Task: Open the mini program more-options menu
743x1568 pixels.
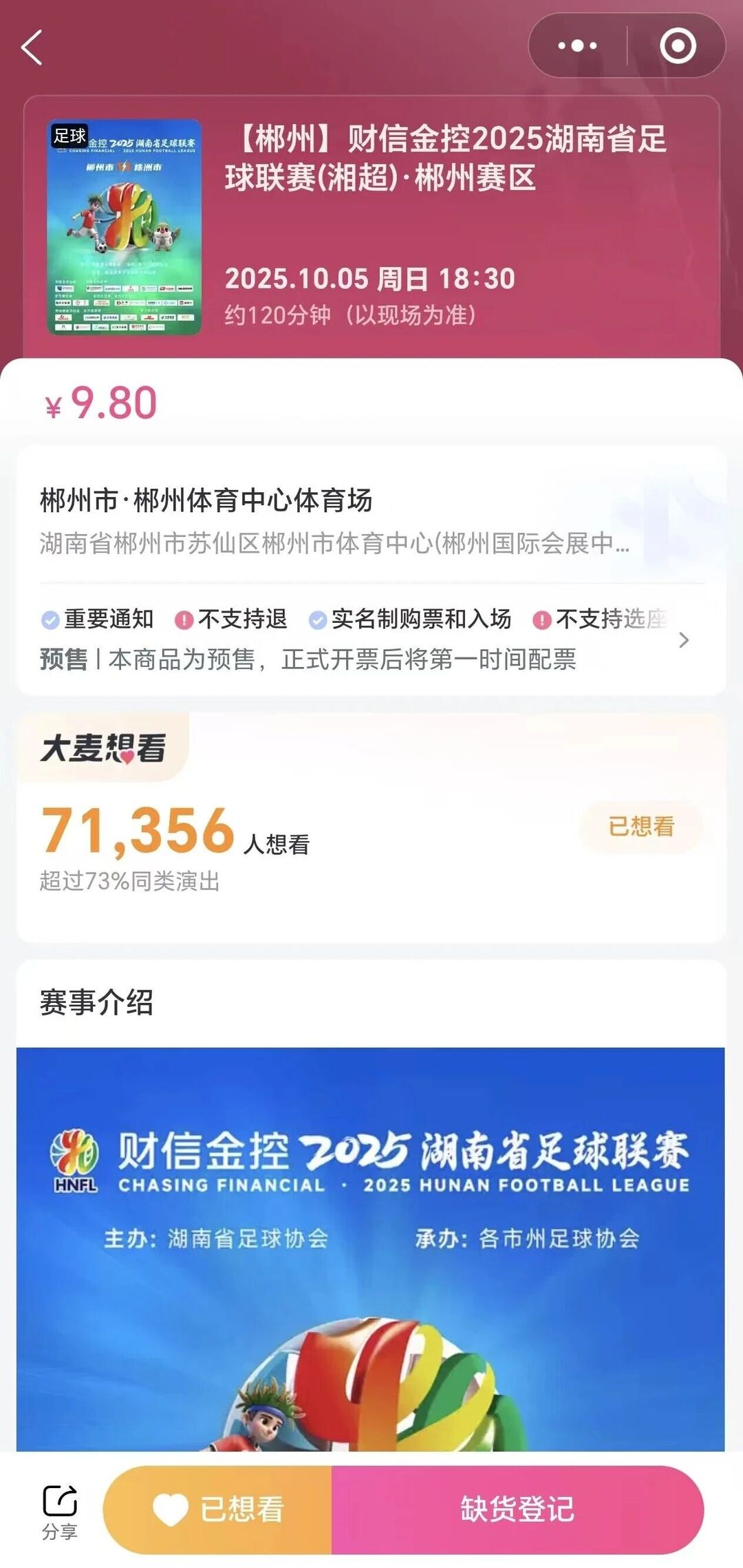Action: 577,46
